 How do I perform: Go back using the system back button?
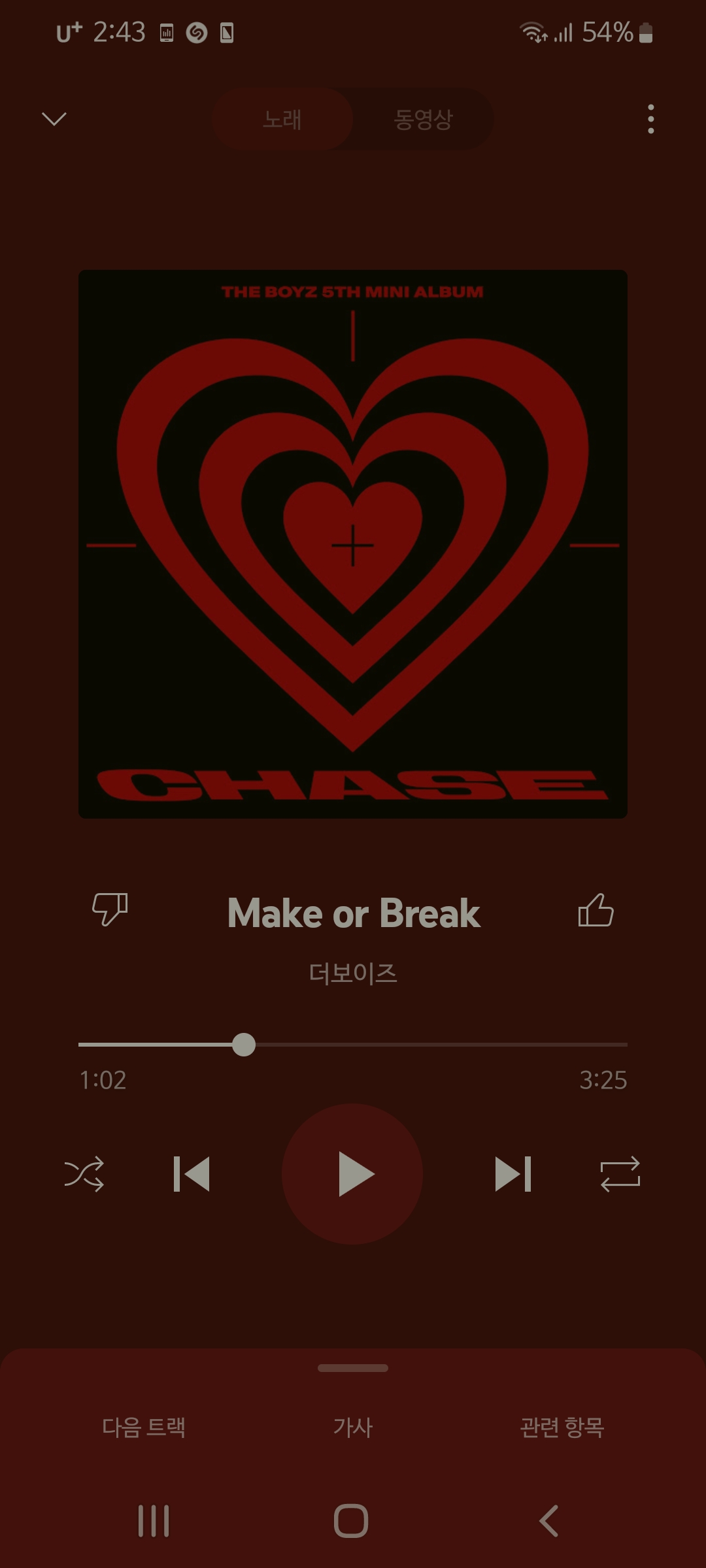tap(549, 1521)
